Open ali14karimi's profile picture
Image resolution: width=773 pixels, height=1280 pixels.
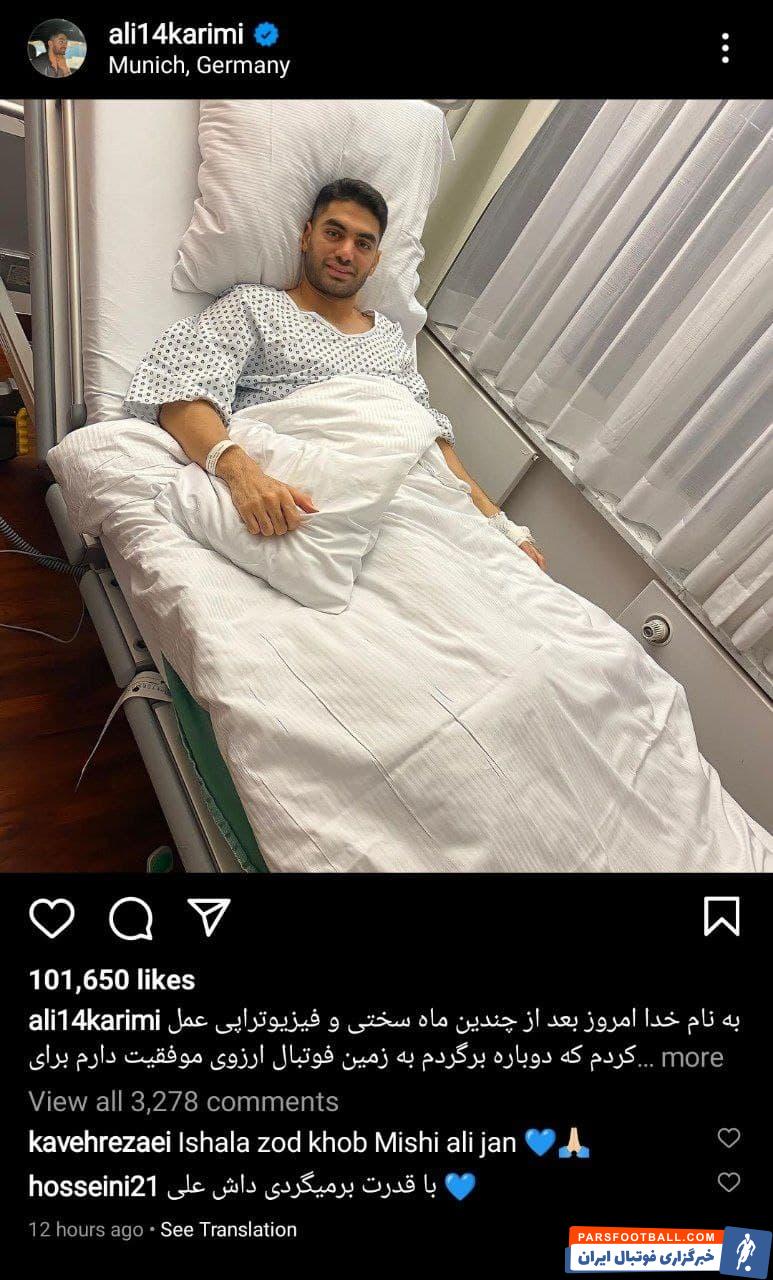click(56, 48)
